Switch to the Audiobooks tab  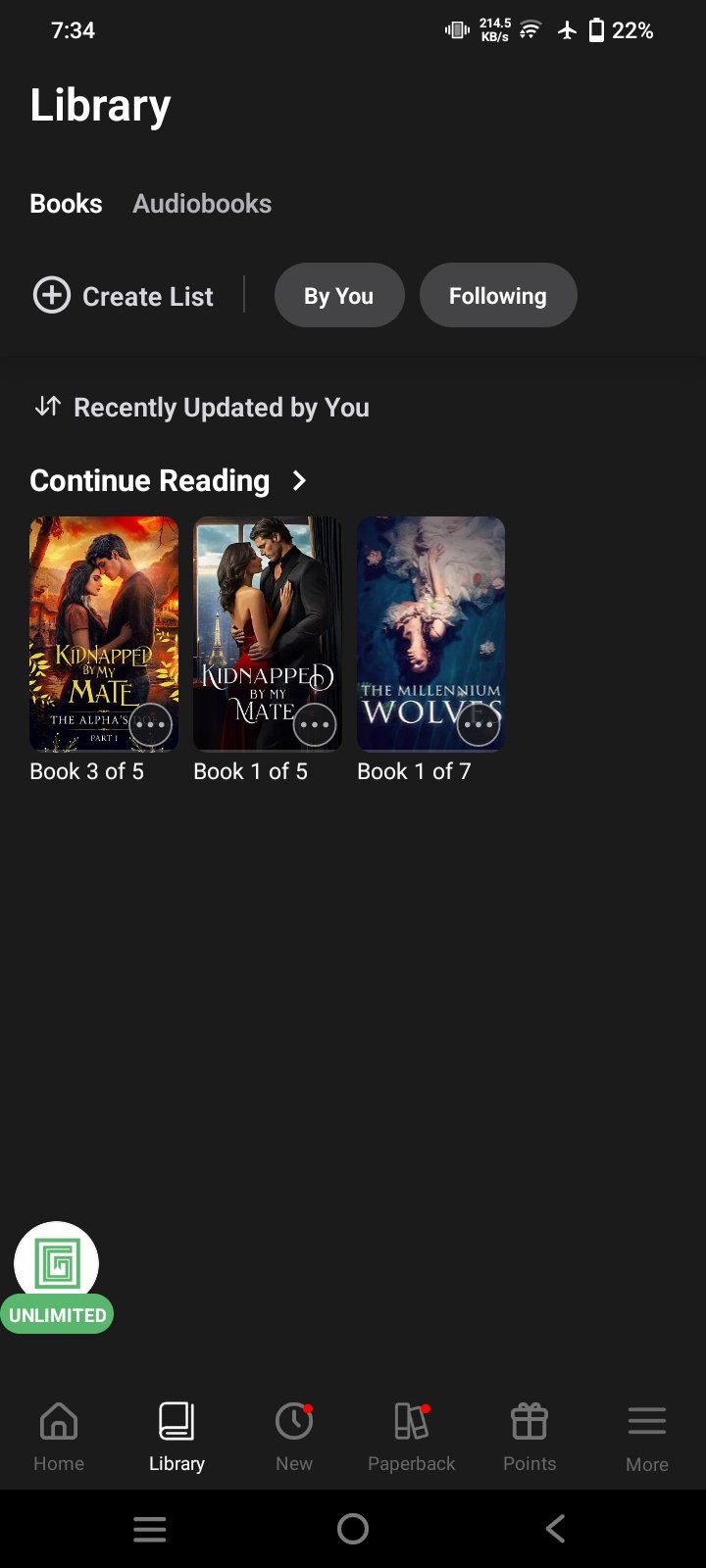tap(202, 204)
